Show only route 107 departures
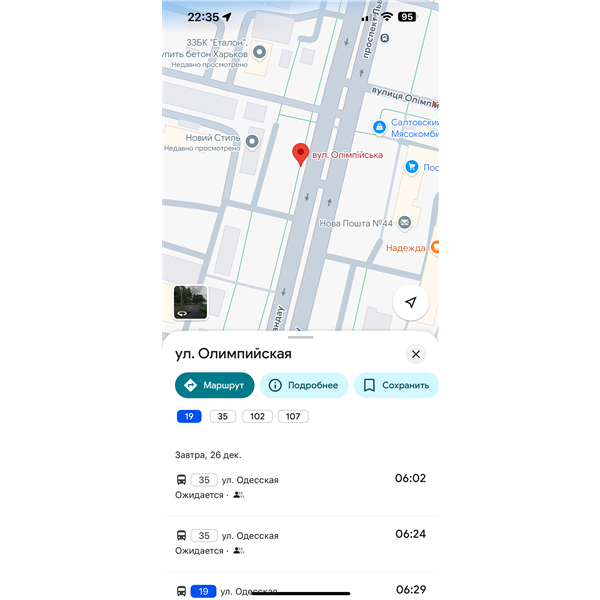Screen dimensions: 600x600 pyautogui.click(x=292, y=416)
